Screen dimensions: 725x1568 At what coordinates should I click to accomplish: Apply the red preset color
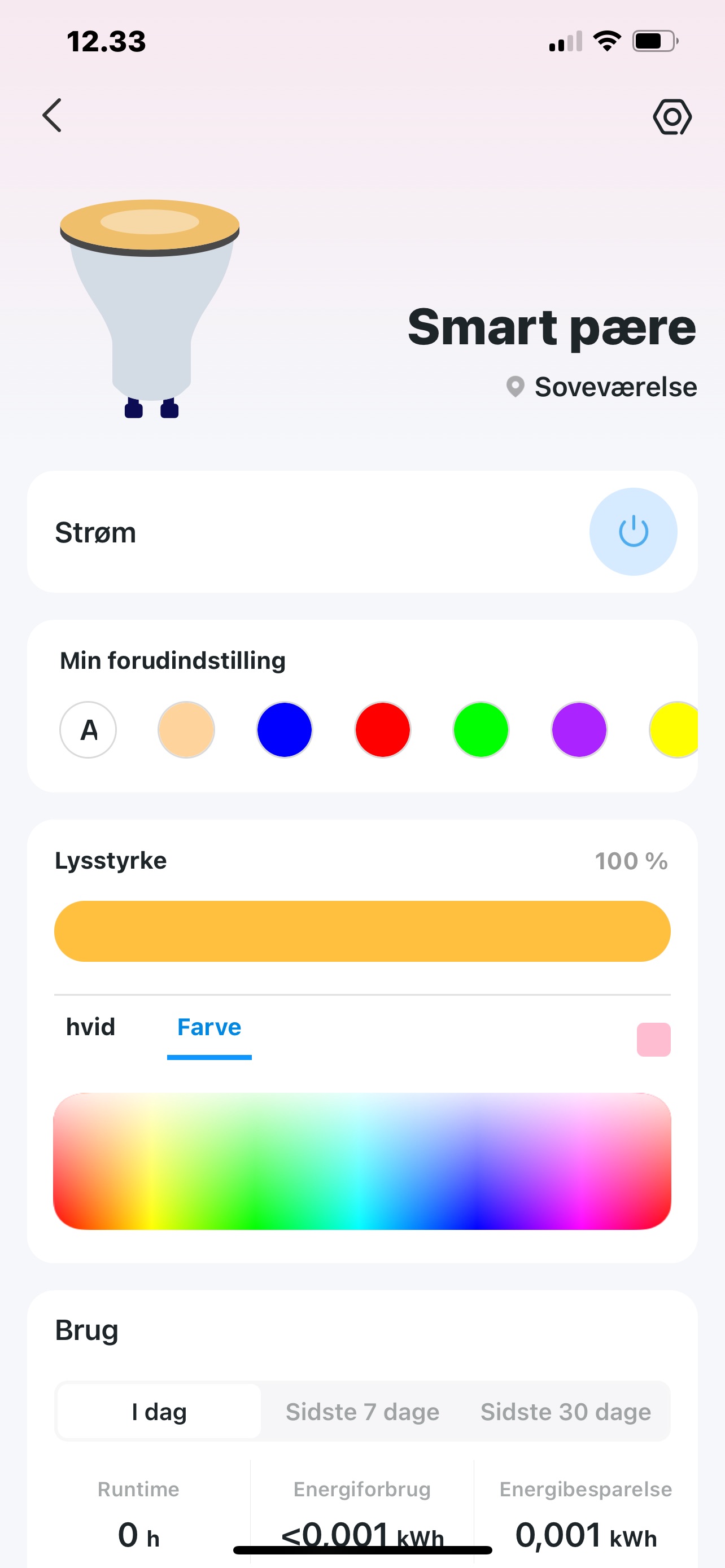(382, 729)
